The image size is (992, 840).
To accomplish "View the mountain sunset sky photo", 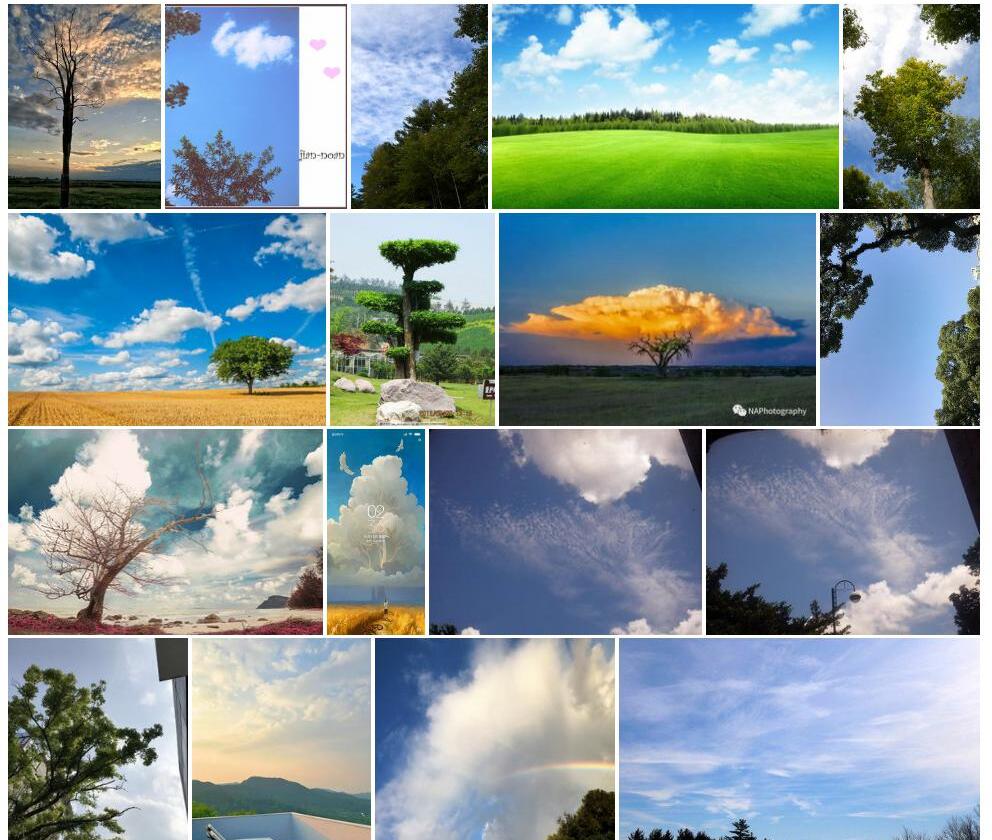I will click(x=281, y=739).
